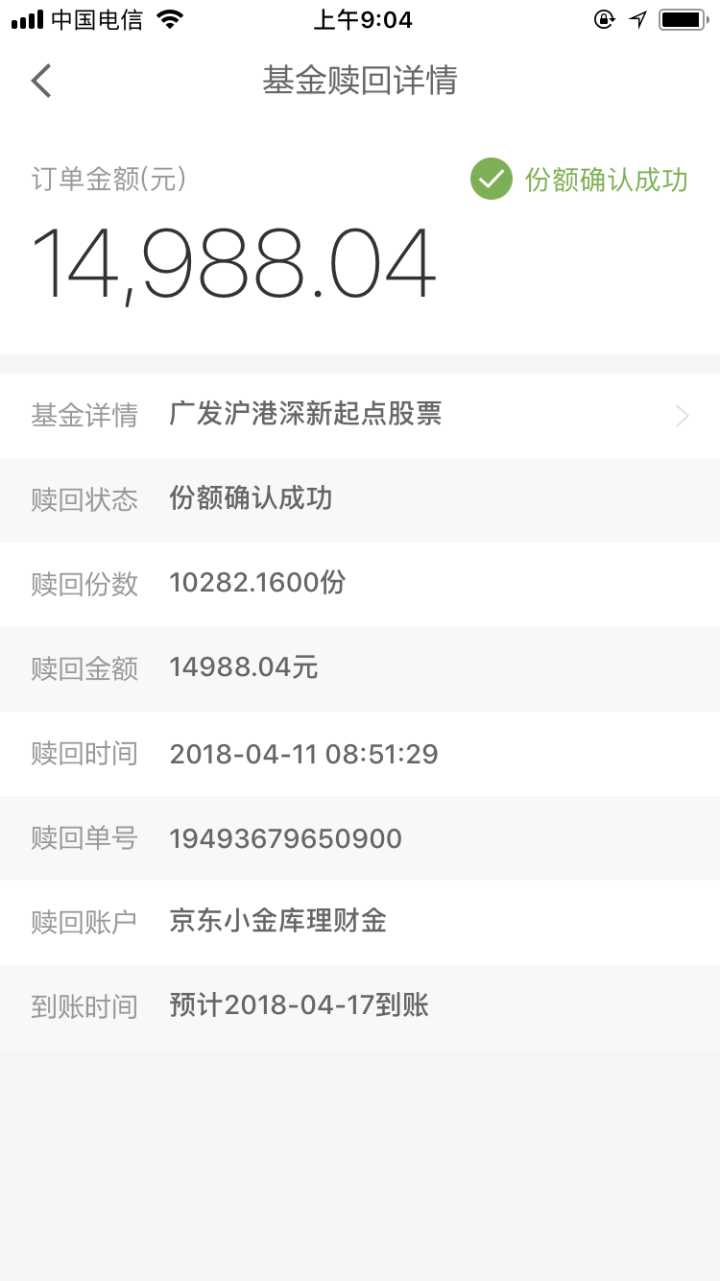Go back from fund redemption details
Screen dimensions: 720x1281
41,80
